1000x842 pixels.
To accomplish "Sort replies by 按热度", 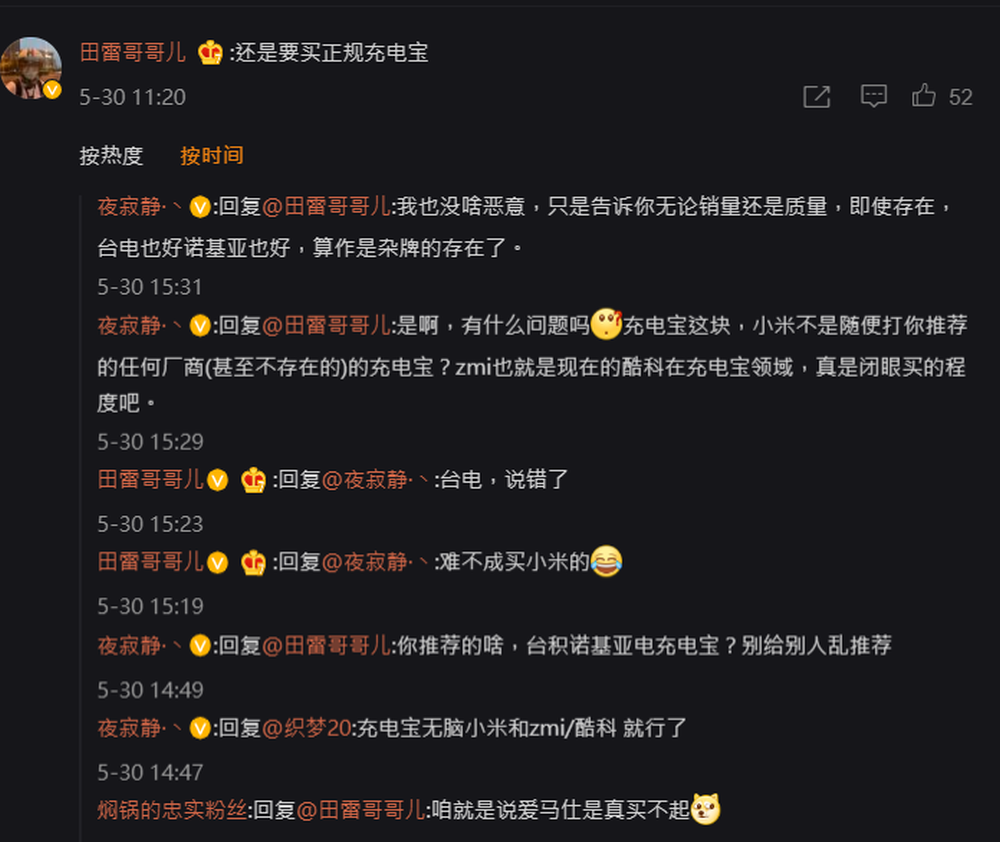I will 111,156.
